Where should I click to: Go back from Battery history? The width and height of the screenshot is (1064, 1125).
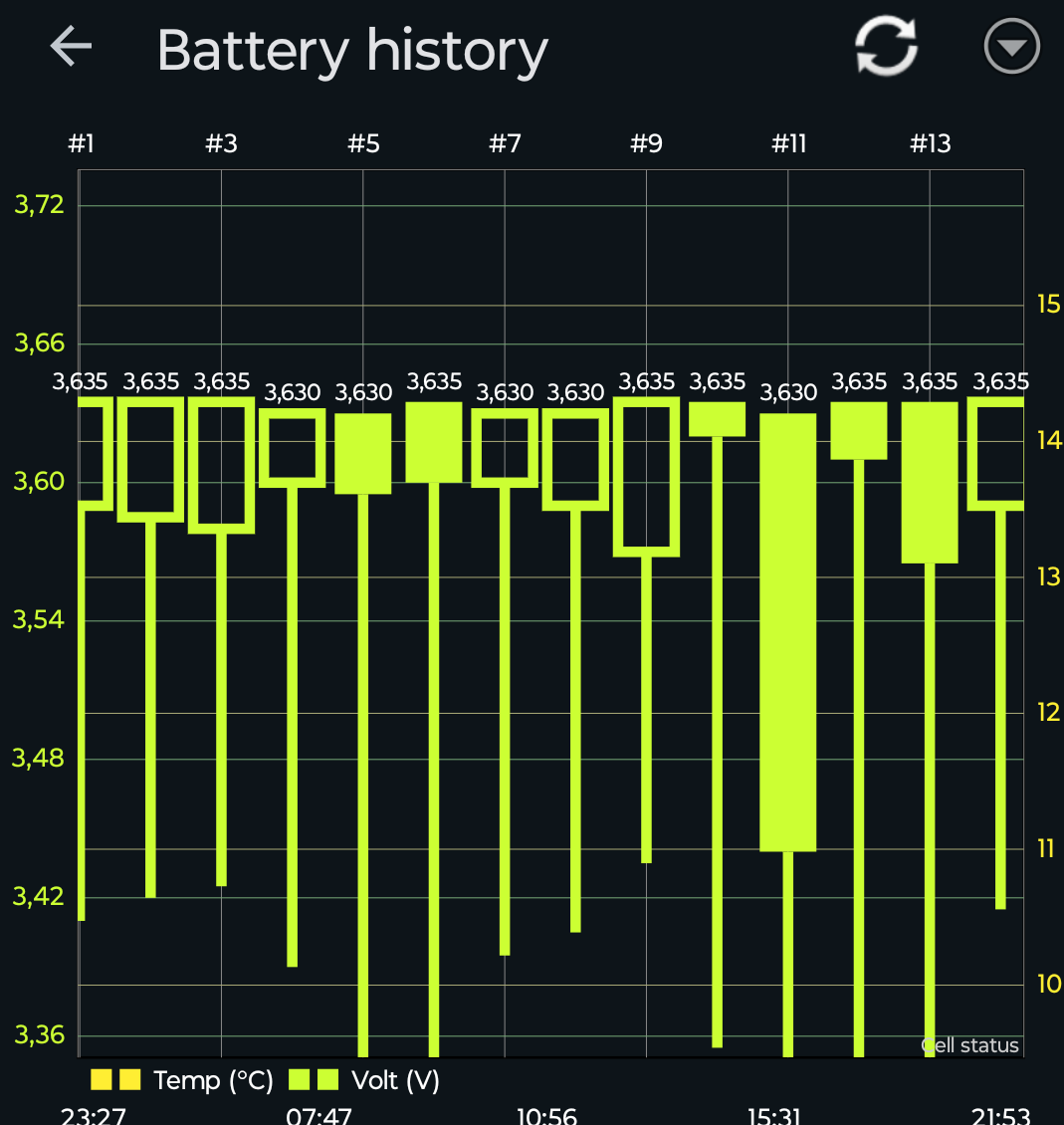click(x=71, y=47)
